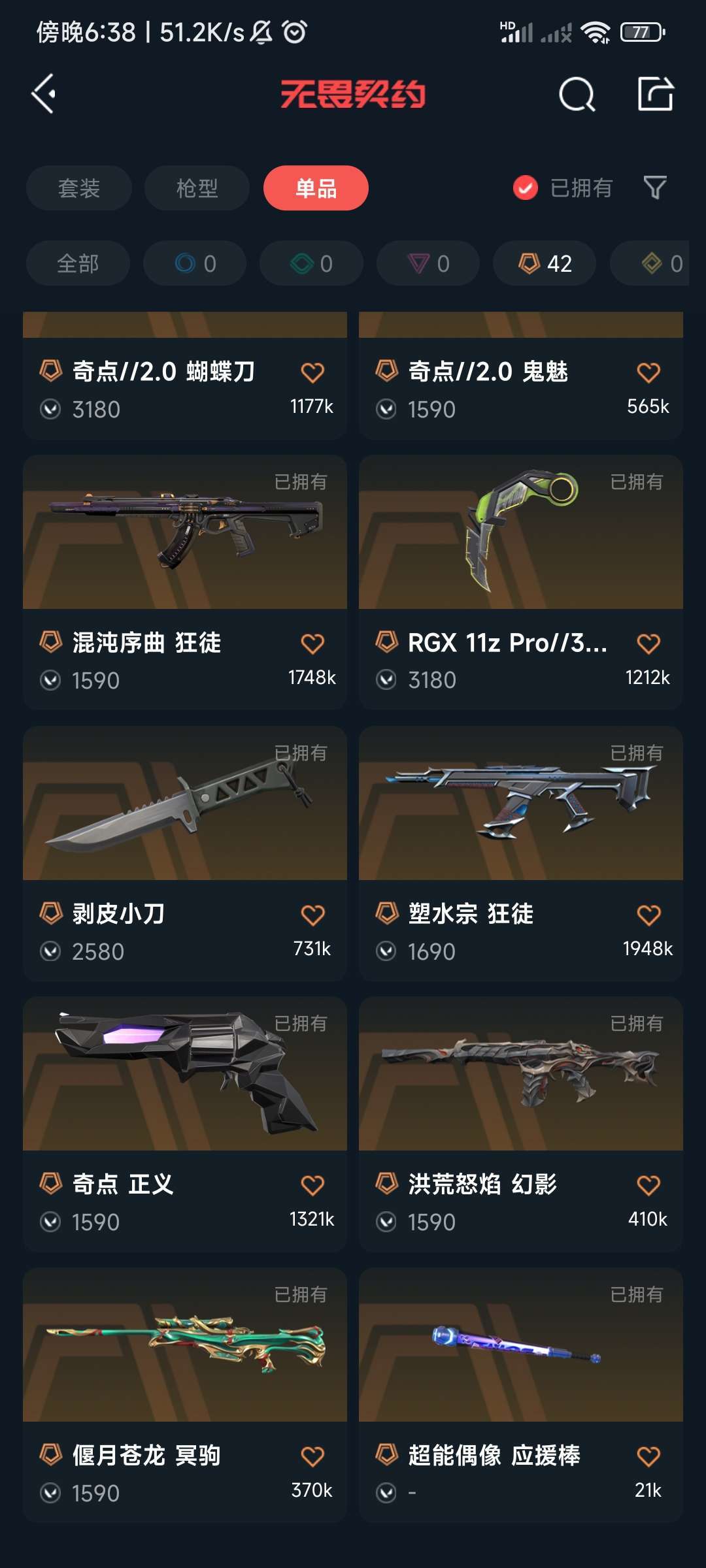Like the 奇点//2.0 鬼魅 skin
Screen dimensions: 706x1568
pyautogui.click(x=648, y=372)
